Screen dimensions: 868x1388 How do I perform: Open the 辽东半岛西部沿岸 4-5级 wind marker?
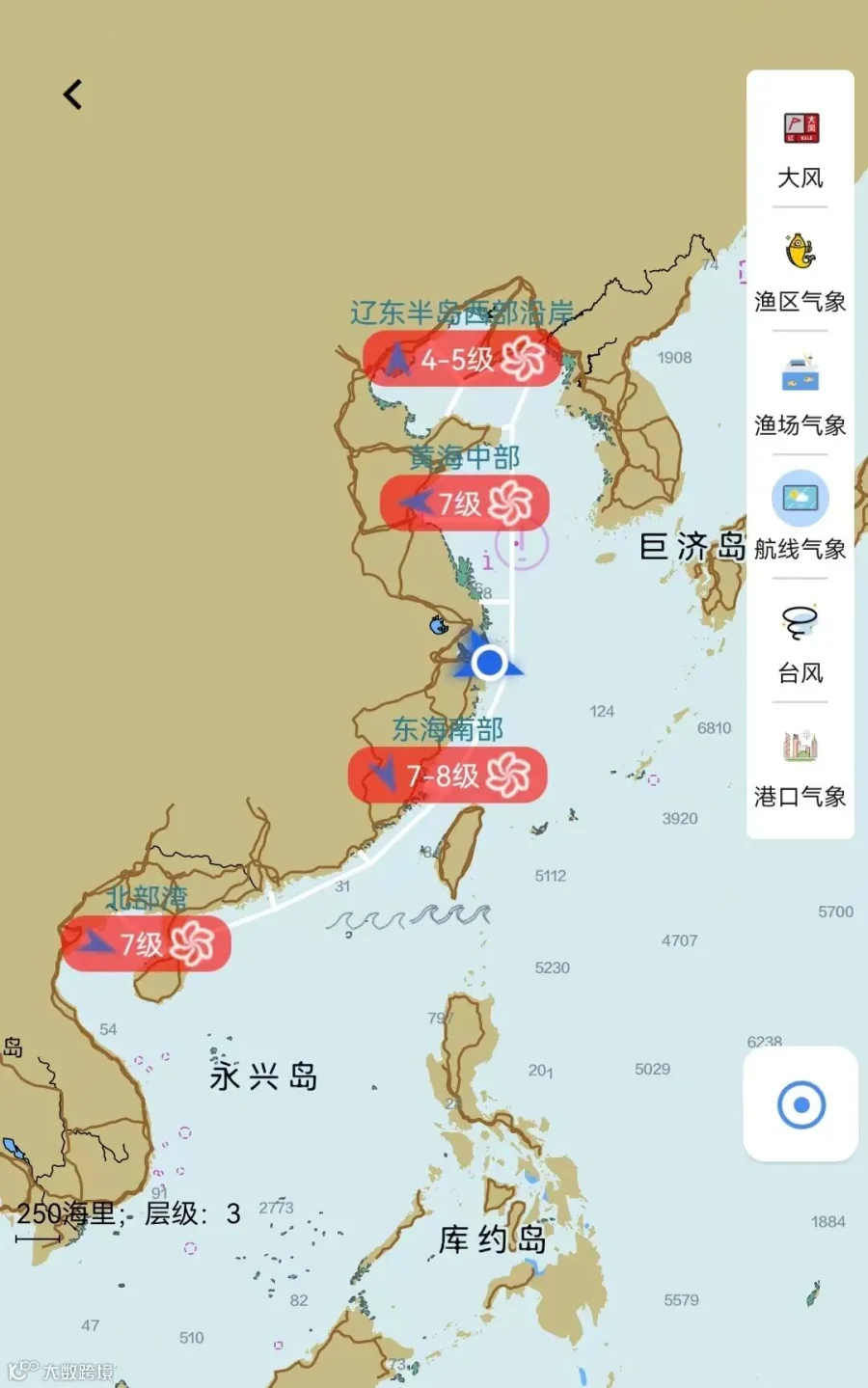pos(462,359)
